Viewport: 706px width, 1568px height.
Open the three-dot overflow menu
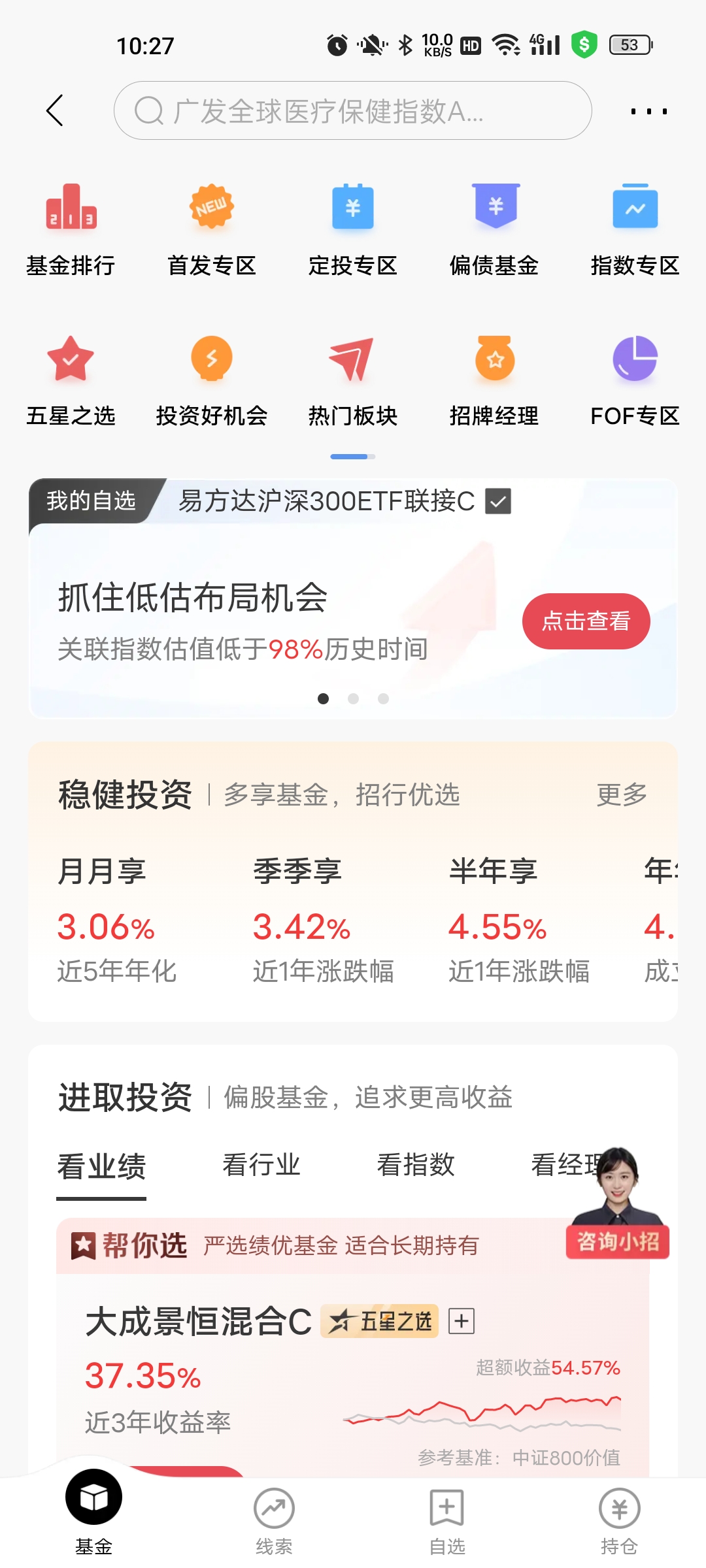(x=648, y=111)
